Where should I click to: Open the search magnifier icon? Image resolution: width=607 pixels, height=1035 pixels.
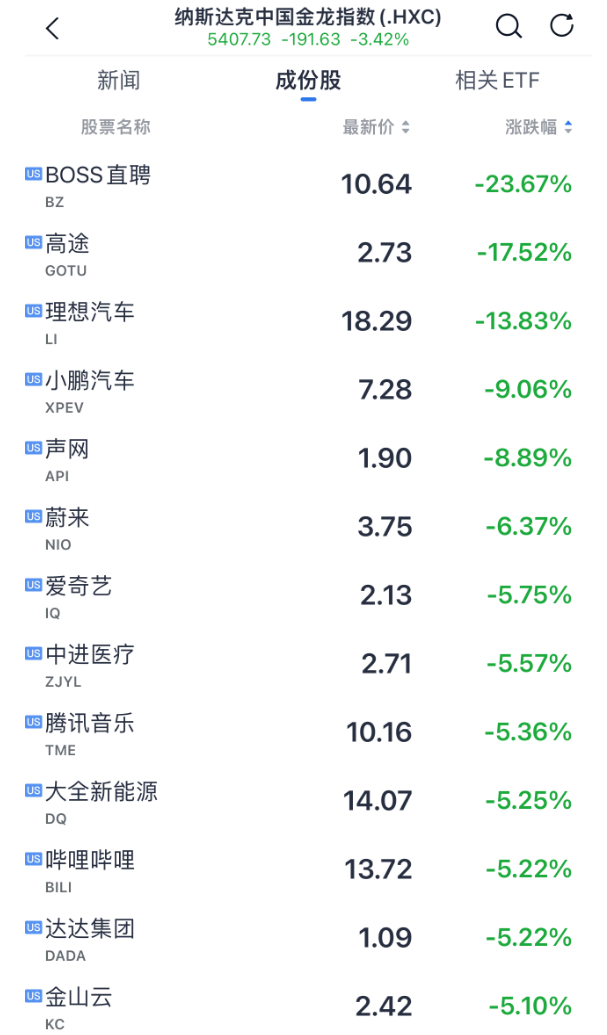509,26
